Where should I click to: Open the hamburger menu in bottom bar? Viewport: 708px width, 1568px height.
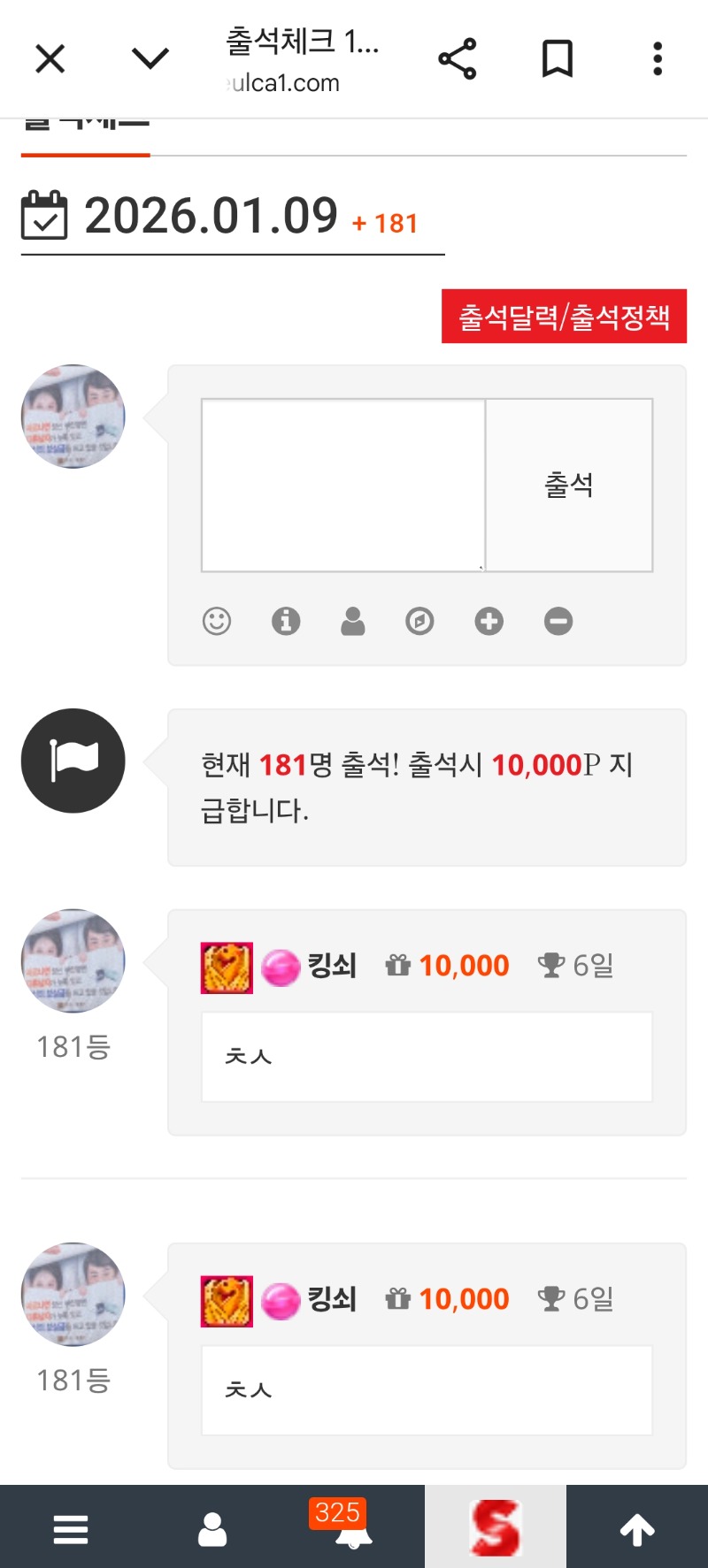(71, 1528)
